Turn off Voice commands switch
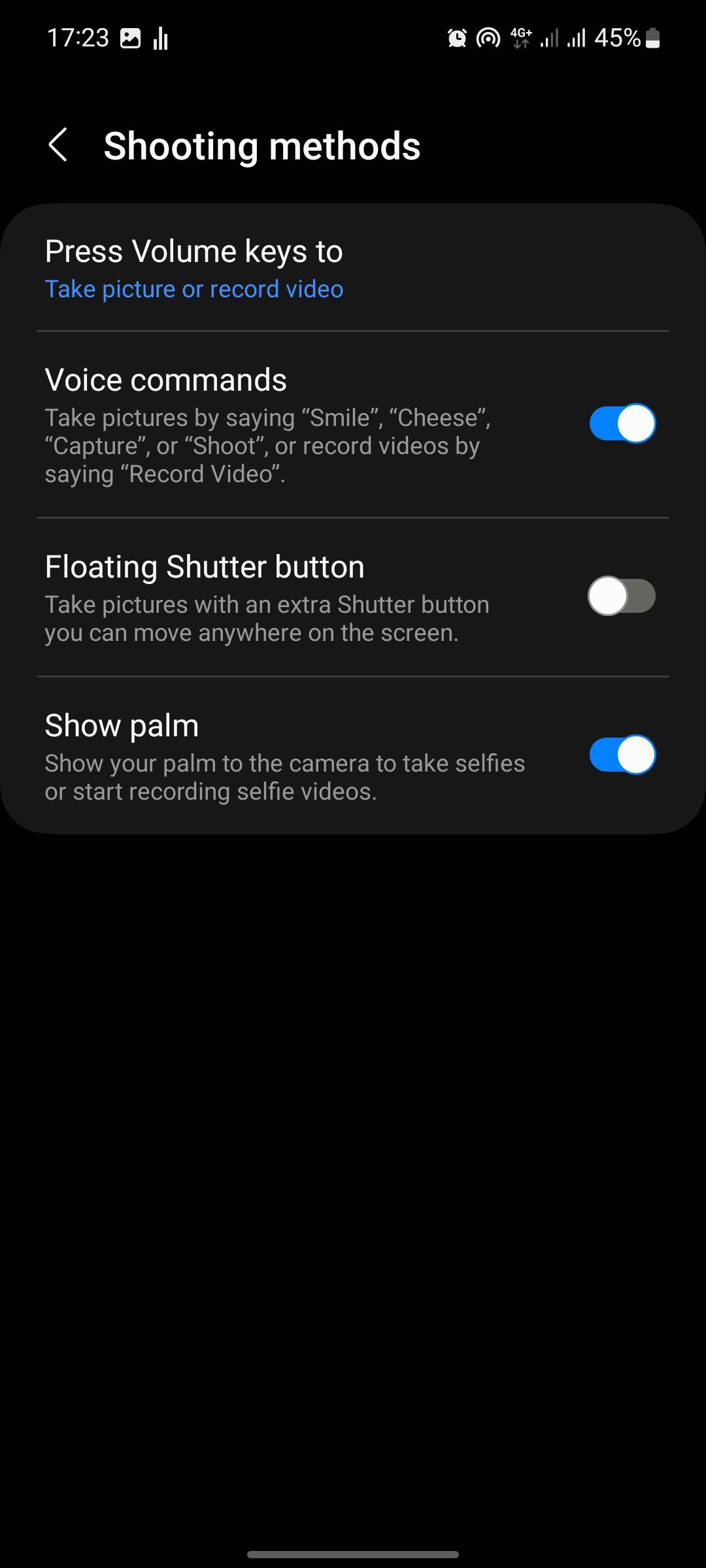This screenshot has height=1568, width=706. click(622, 423)
